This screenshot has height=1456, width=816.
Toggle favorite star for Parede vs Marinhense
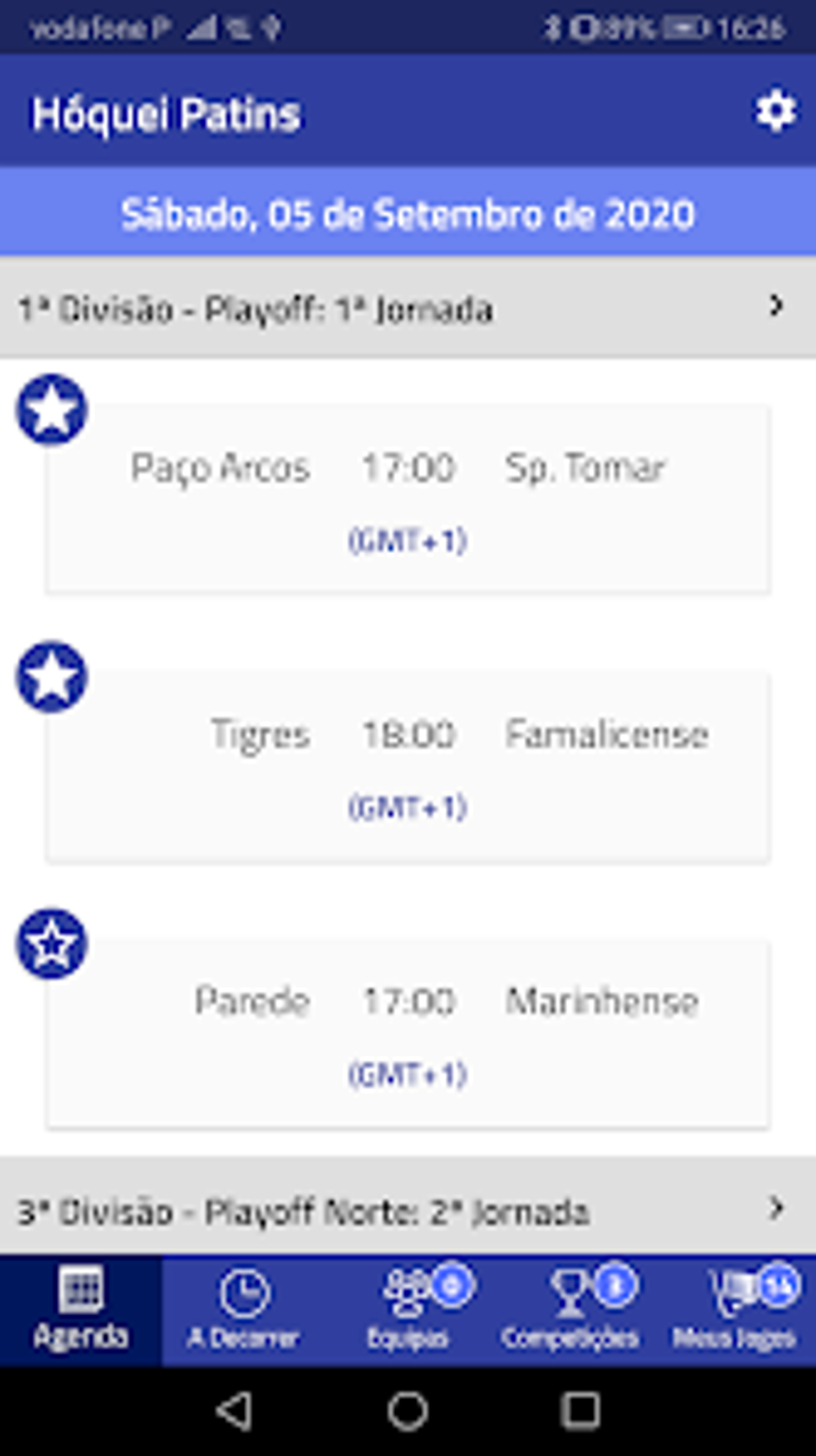click(51, 944)
